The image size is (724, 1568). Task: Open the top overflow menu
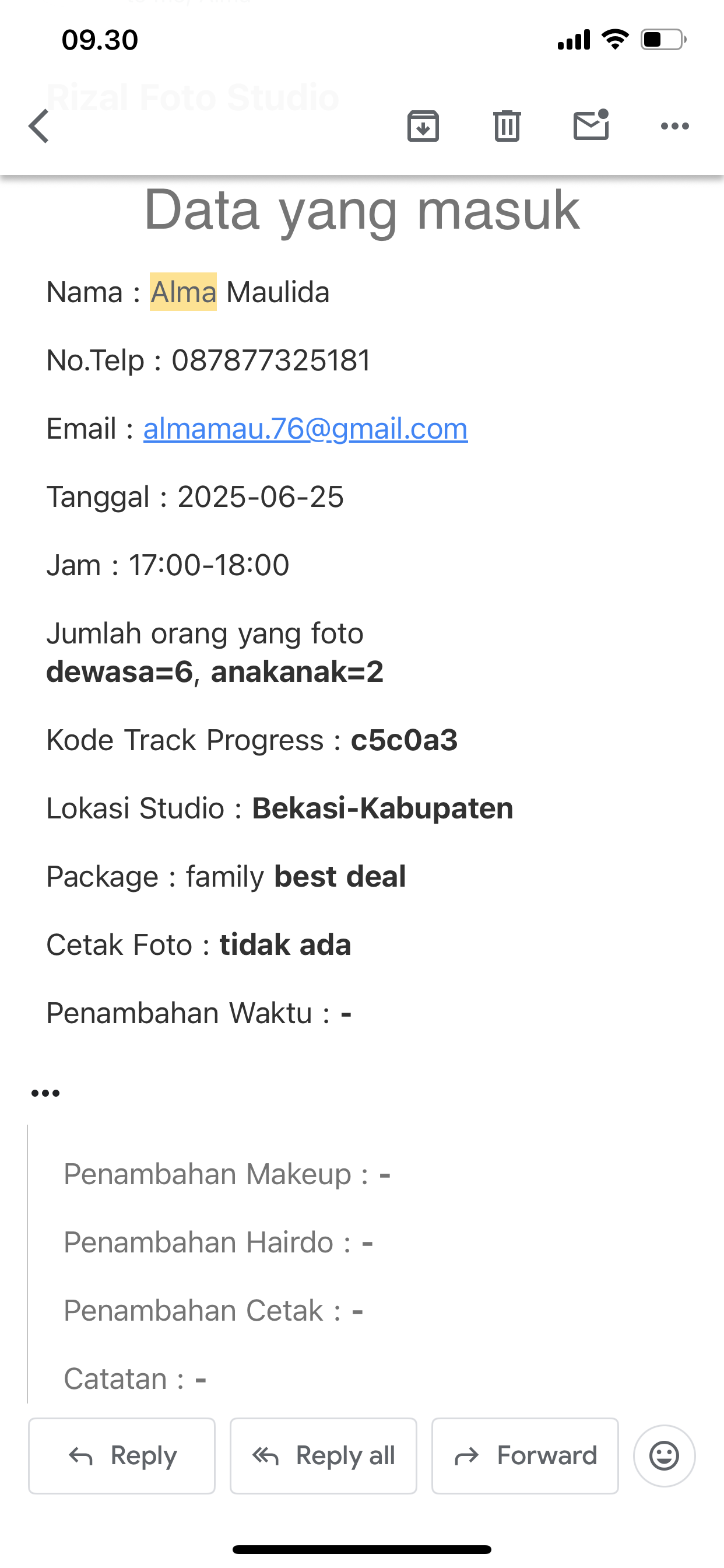674,126
